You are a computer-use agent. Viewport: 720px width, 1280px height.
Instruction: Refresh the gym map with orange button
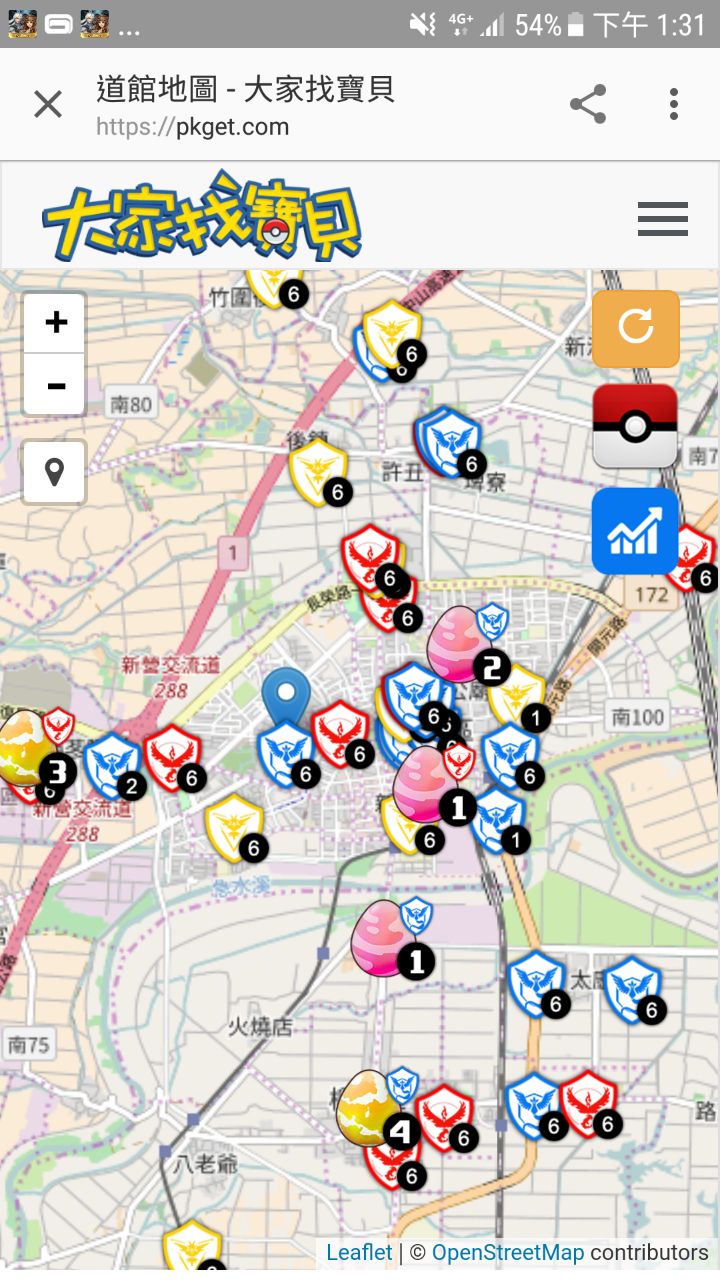[635, 329]
